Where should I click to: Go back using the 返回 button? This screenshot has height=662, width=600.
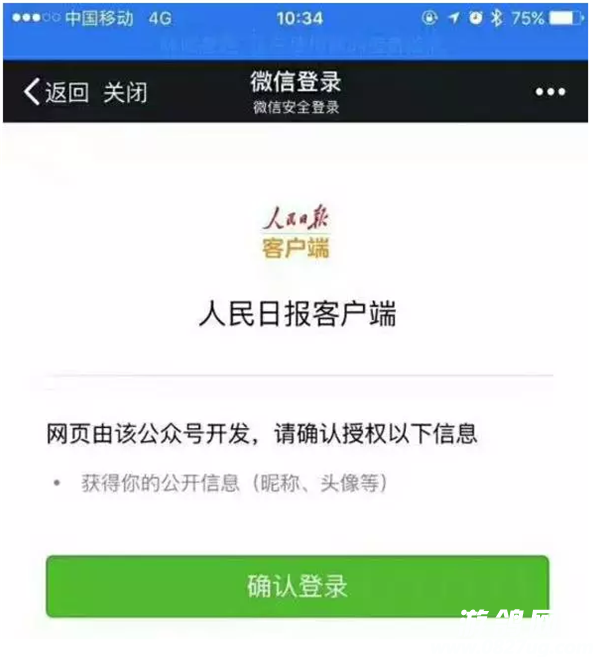56,93
